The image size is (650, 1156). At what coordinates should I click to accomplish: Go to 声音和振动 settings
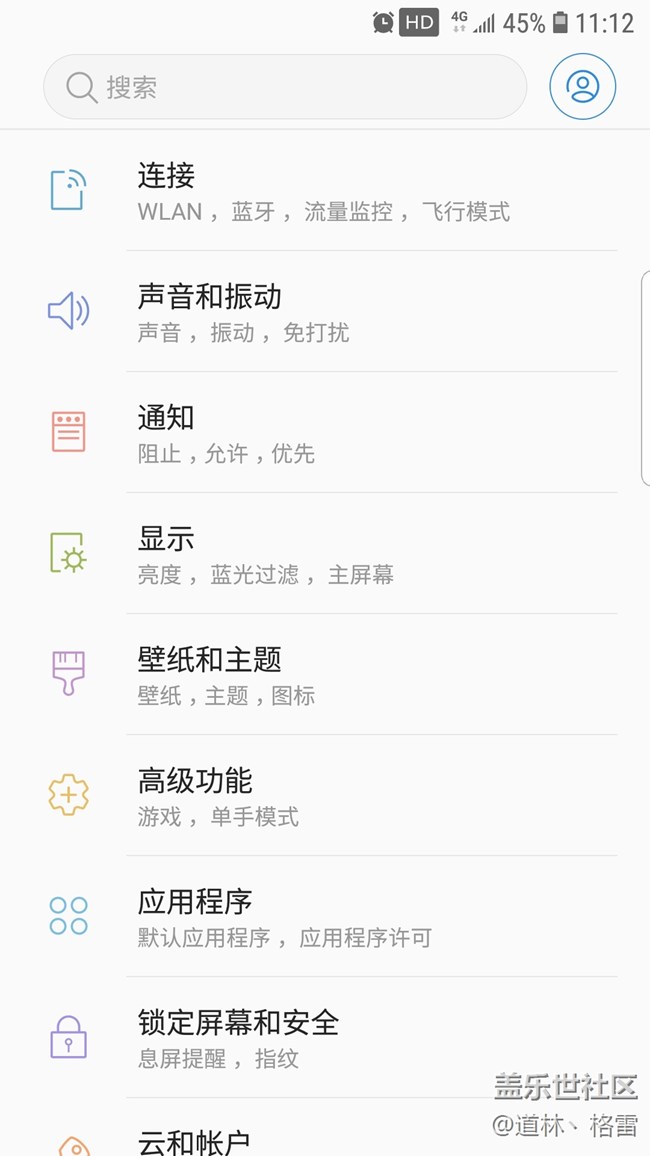[325, 312]
